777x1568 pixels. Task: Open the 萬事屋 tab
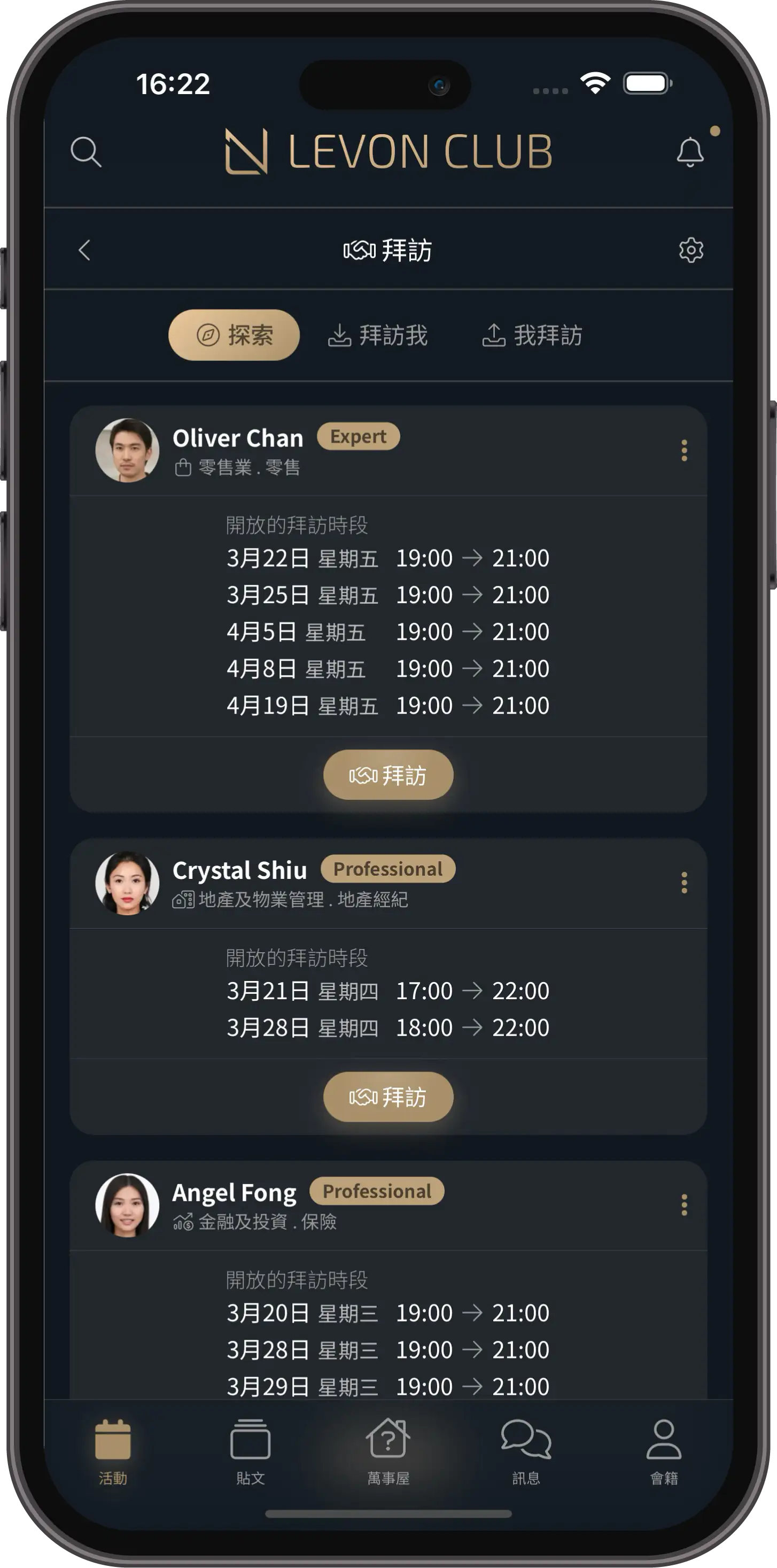coord(388,1451)
